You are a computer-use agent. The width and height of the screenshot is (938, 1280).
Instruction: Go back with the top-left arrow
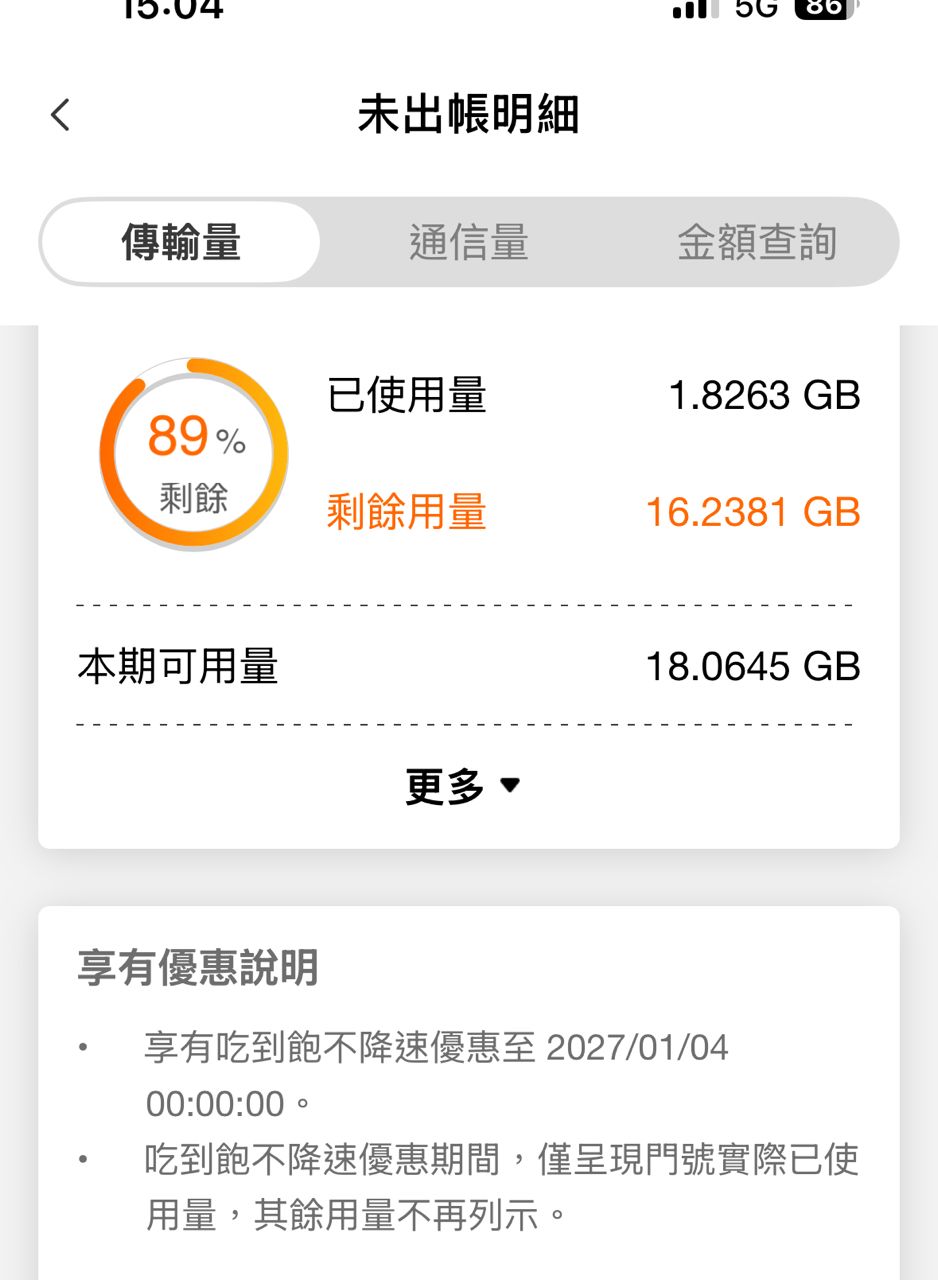[x=61, y=115]
